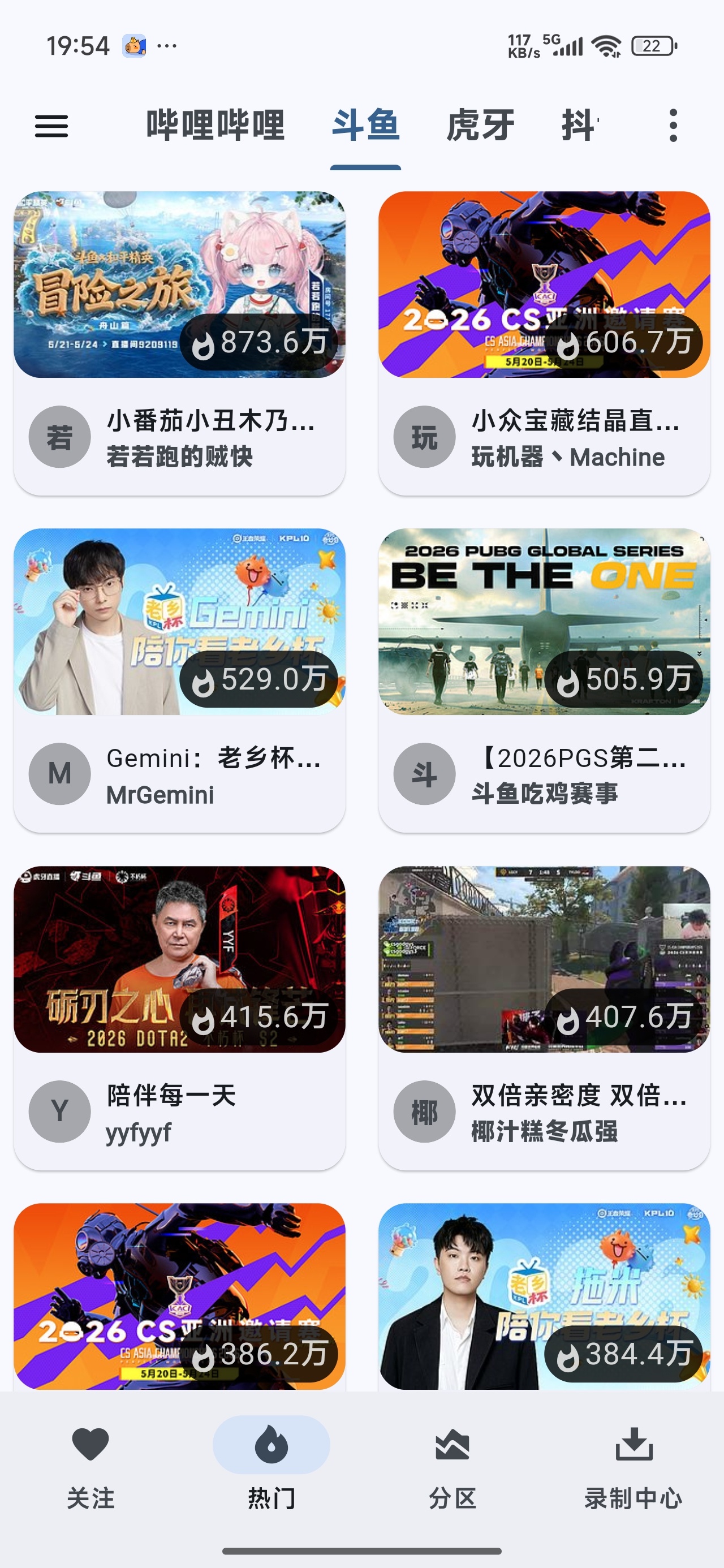Screen dimensions: 724x1568
Task: Open the 玩机器丶Machine stream card
Action: (x=544, y=343)
